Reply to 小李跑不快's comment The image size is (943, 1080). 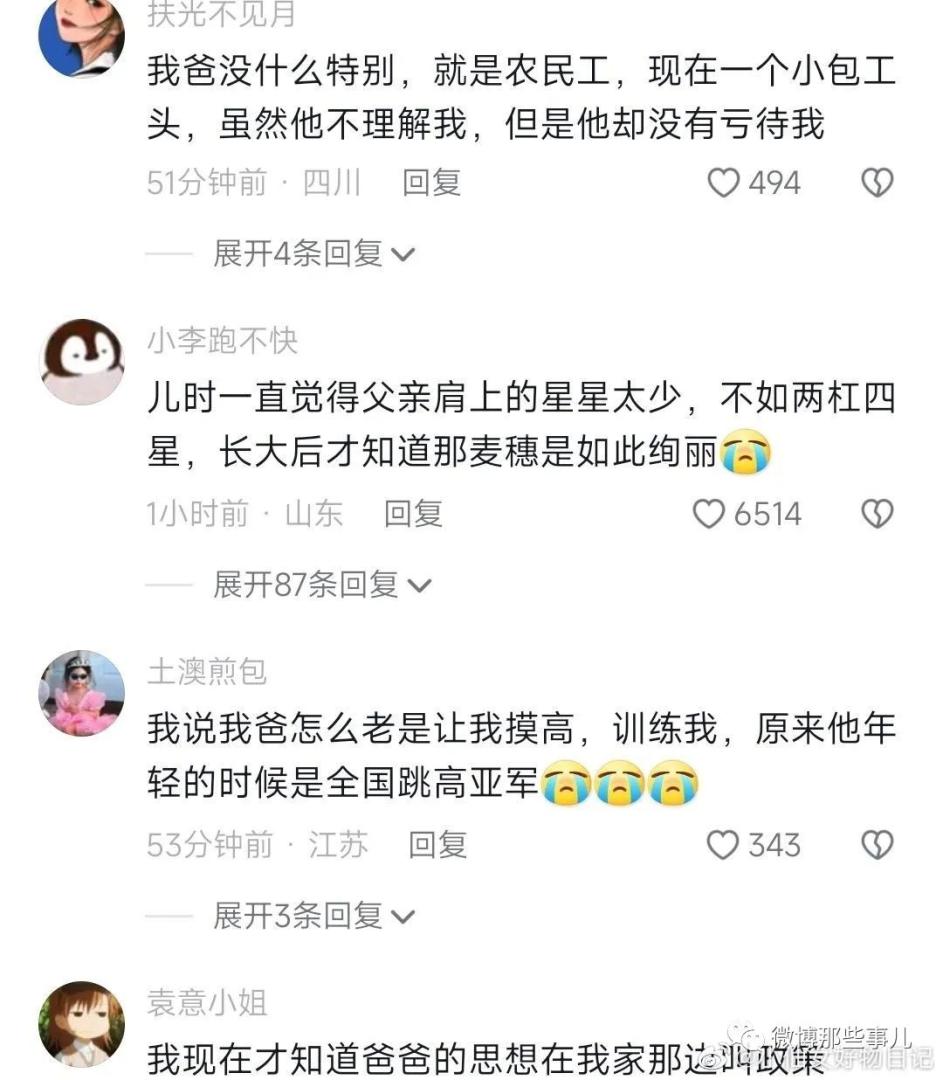click(x=414, y=514)
